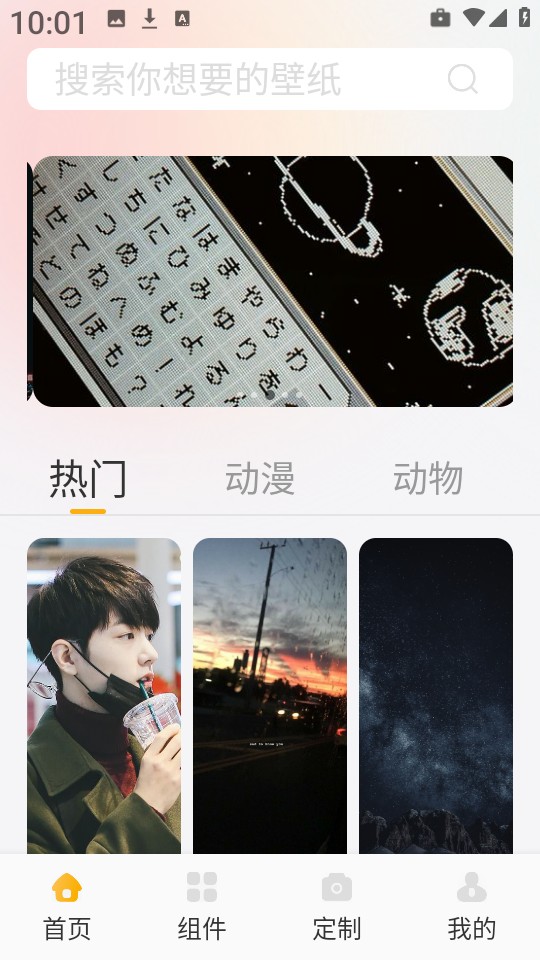Open the 定制 customize tab
The image size is (540, 960).
pyautogui.click(x=337, y=907)
